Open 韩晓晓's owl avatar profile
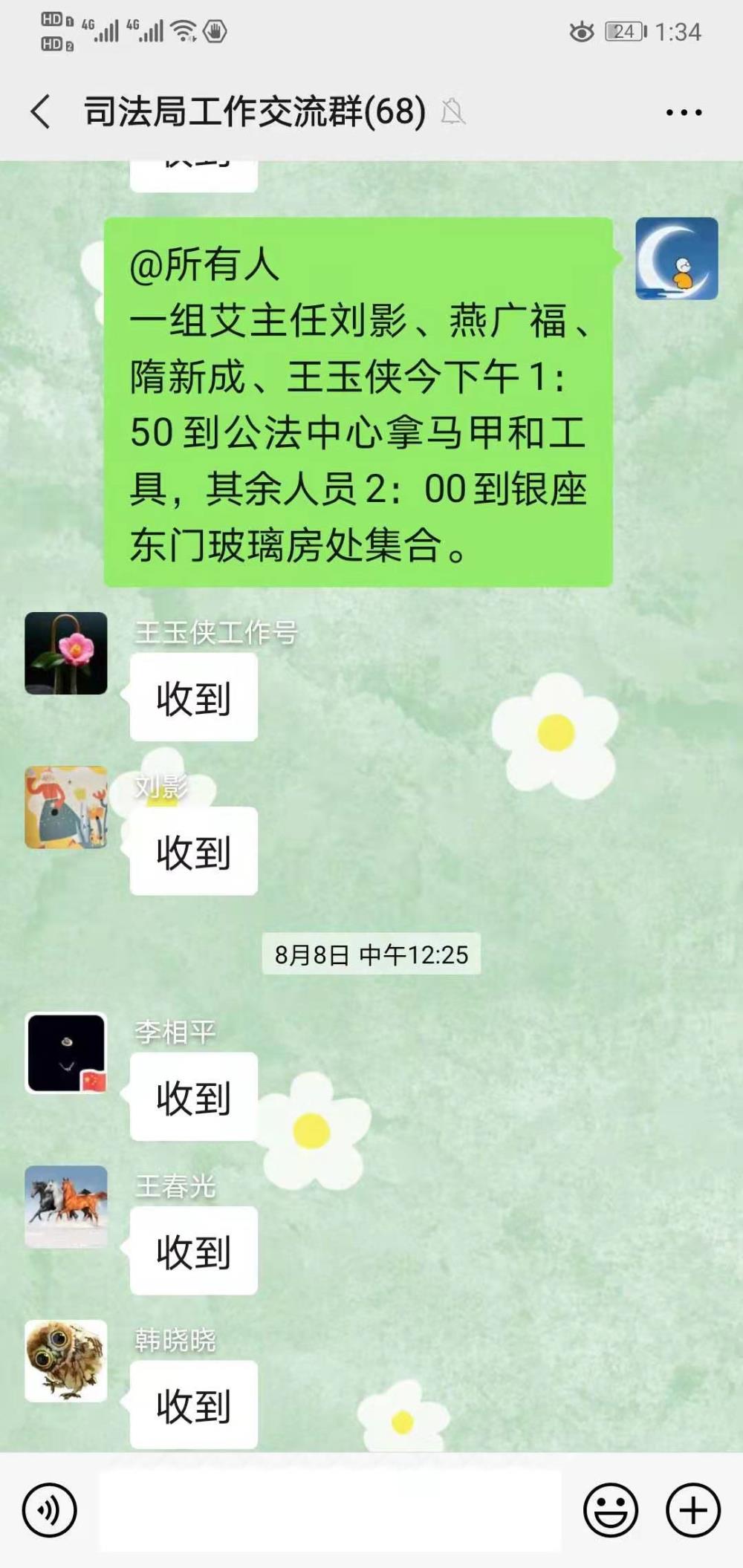Screen dimensions: 743x1568 [x=66, y=1361]
